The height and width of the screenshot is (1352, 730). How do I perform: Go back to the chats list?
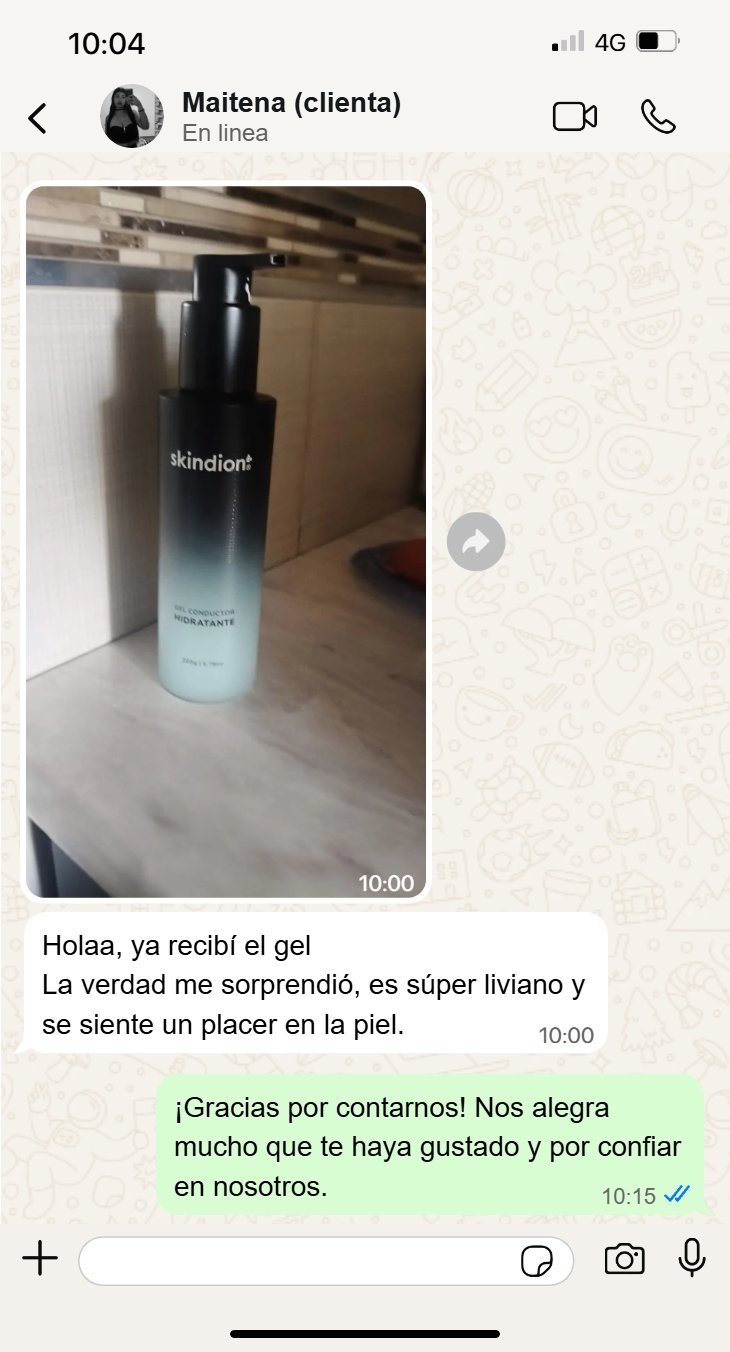(37, 118)
